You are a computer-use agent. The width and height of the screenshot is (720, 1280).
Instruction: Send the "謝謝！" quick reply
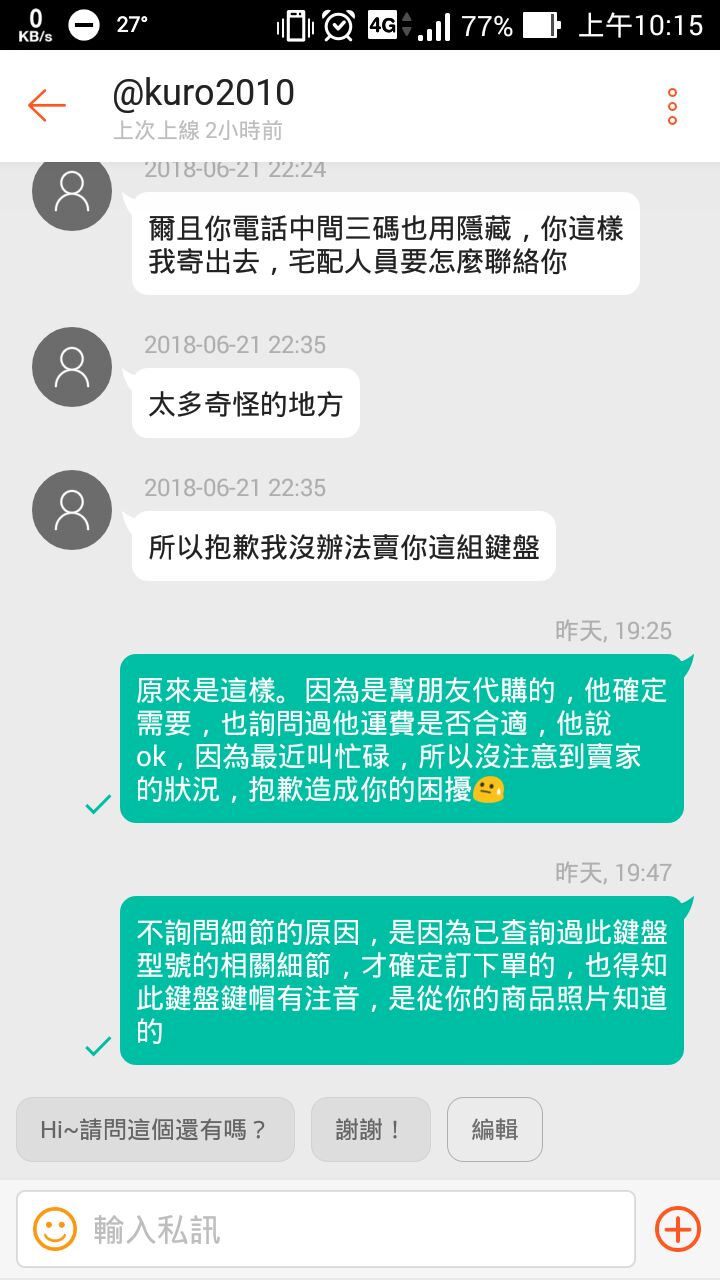click(x=370, y=1129)
